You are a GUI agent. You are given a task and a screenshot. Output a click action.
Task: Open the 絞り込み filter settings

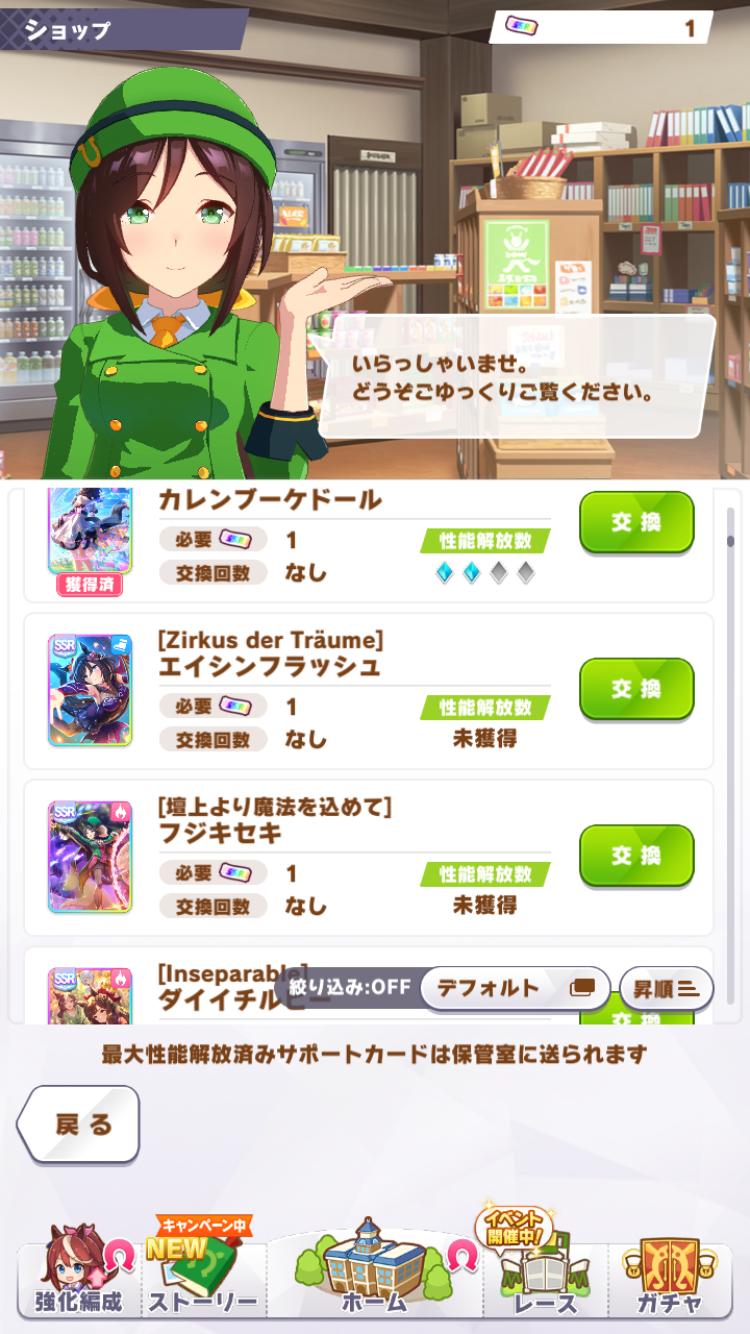pyautogui.click(x=348, y=987)
